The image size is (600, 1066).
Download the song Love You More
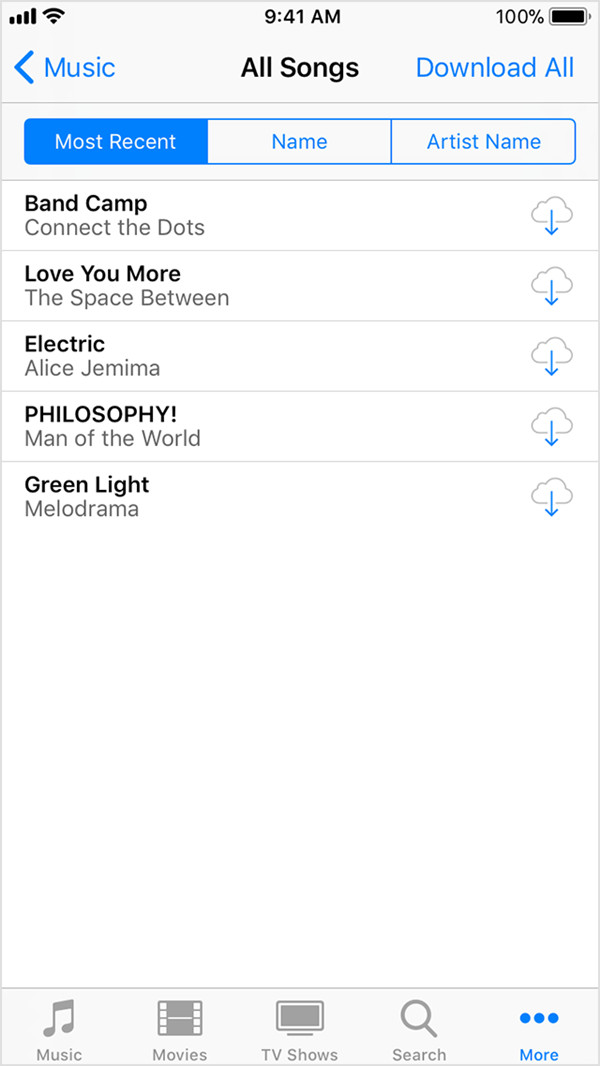click(x=551, y=286)
